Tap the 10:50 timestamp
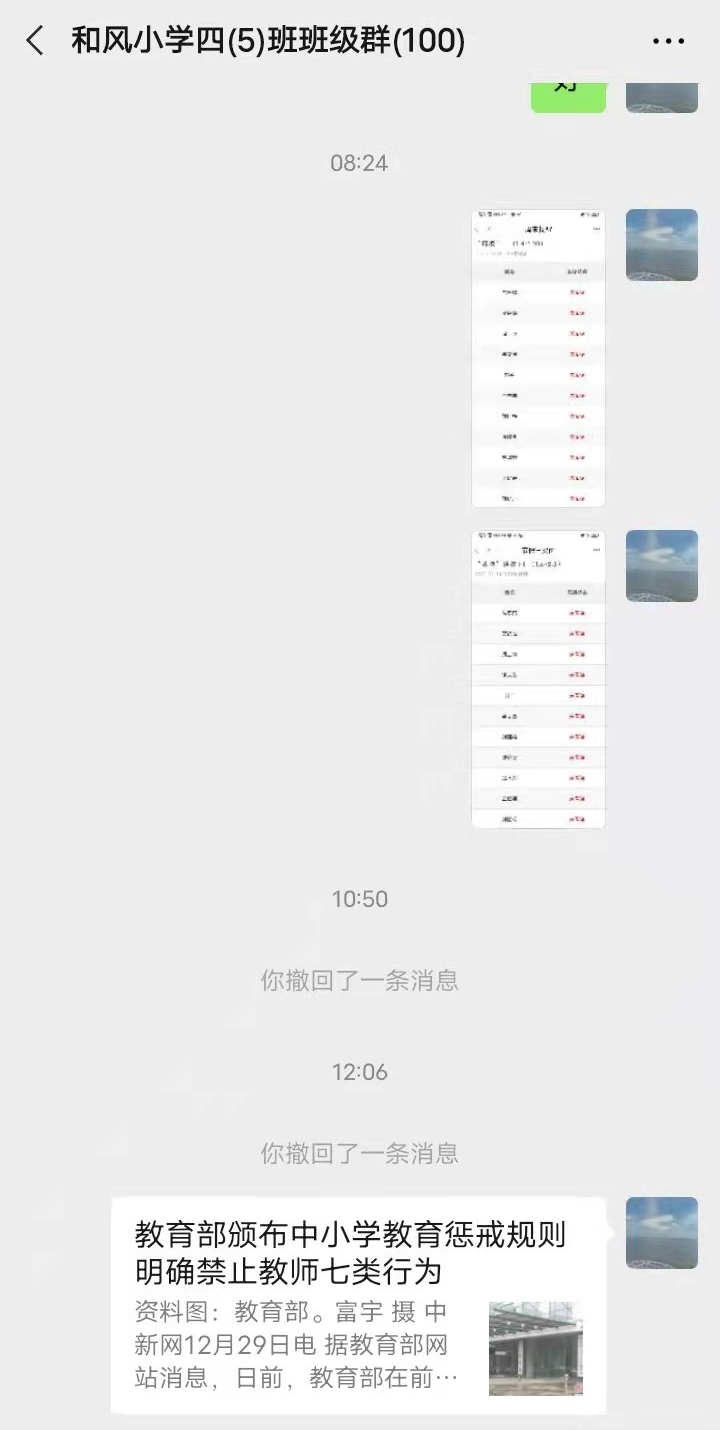The height and width of the screenshot is (1430, 720). coord(359,899)
